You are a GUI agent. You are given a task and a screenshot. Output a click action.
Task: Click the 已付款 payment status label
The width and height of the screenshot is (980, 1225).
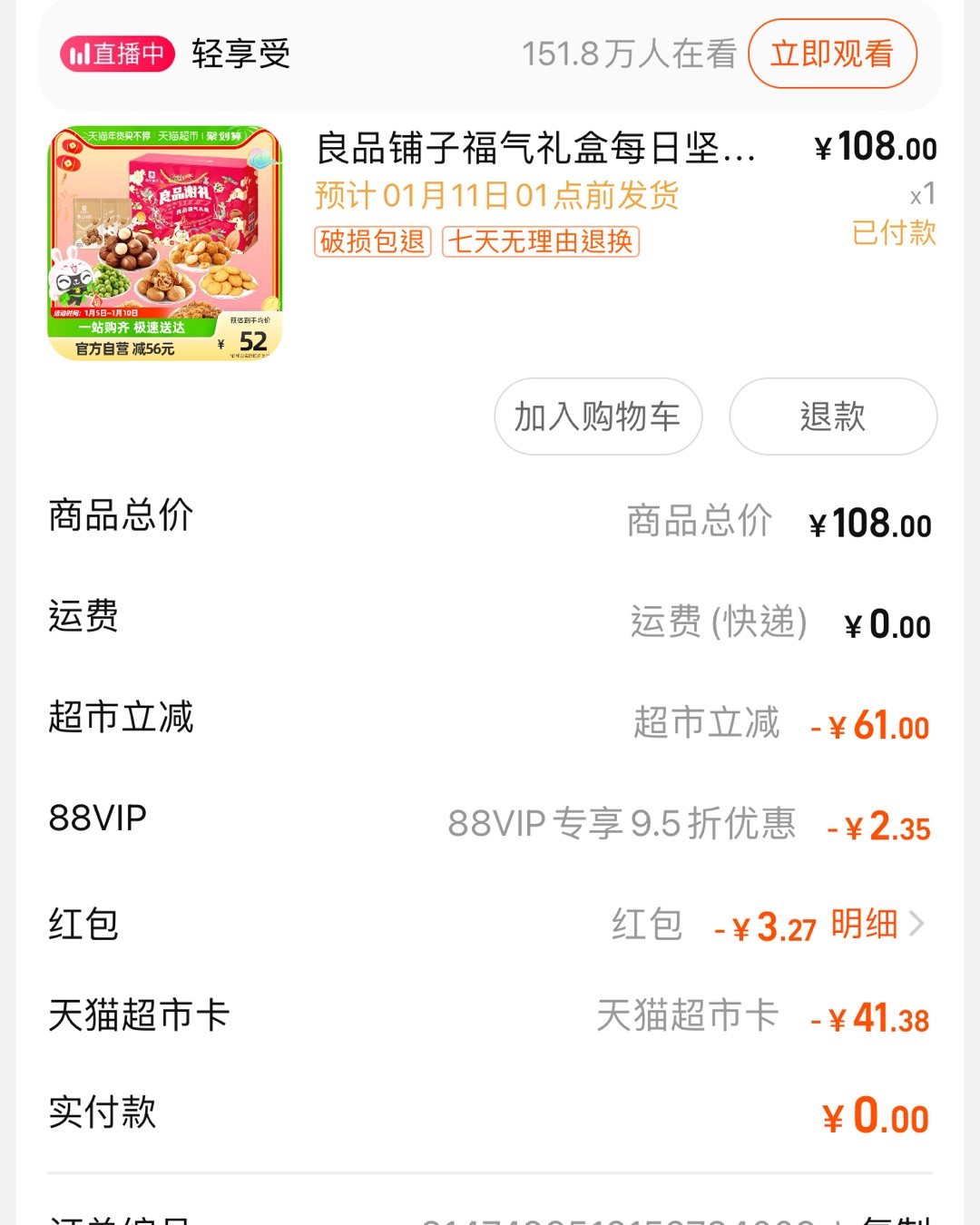pos(892,234)
